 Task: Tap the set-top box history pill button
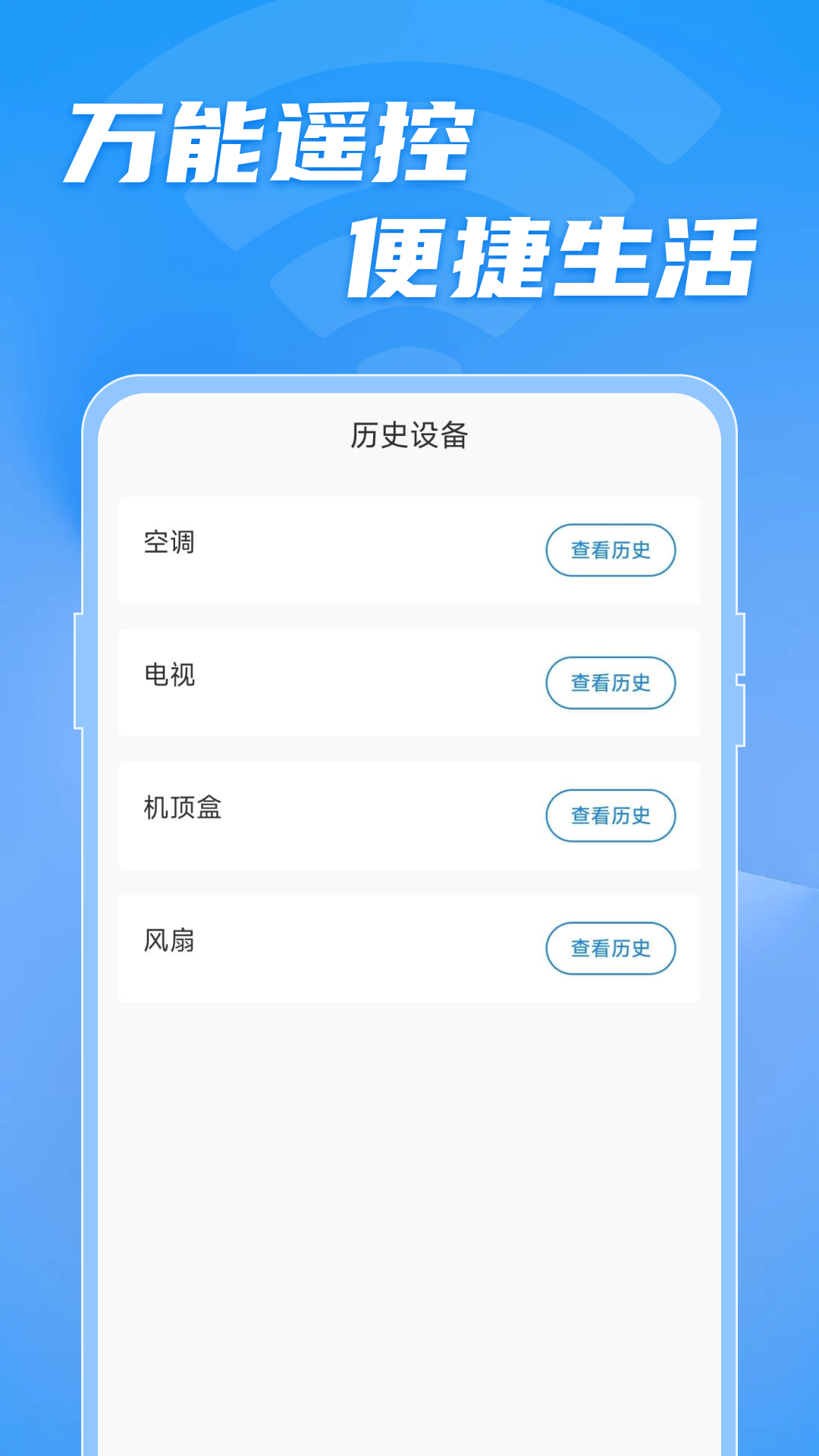pyautogui.click(x=610, y=816)
